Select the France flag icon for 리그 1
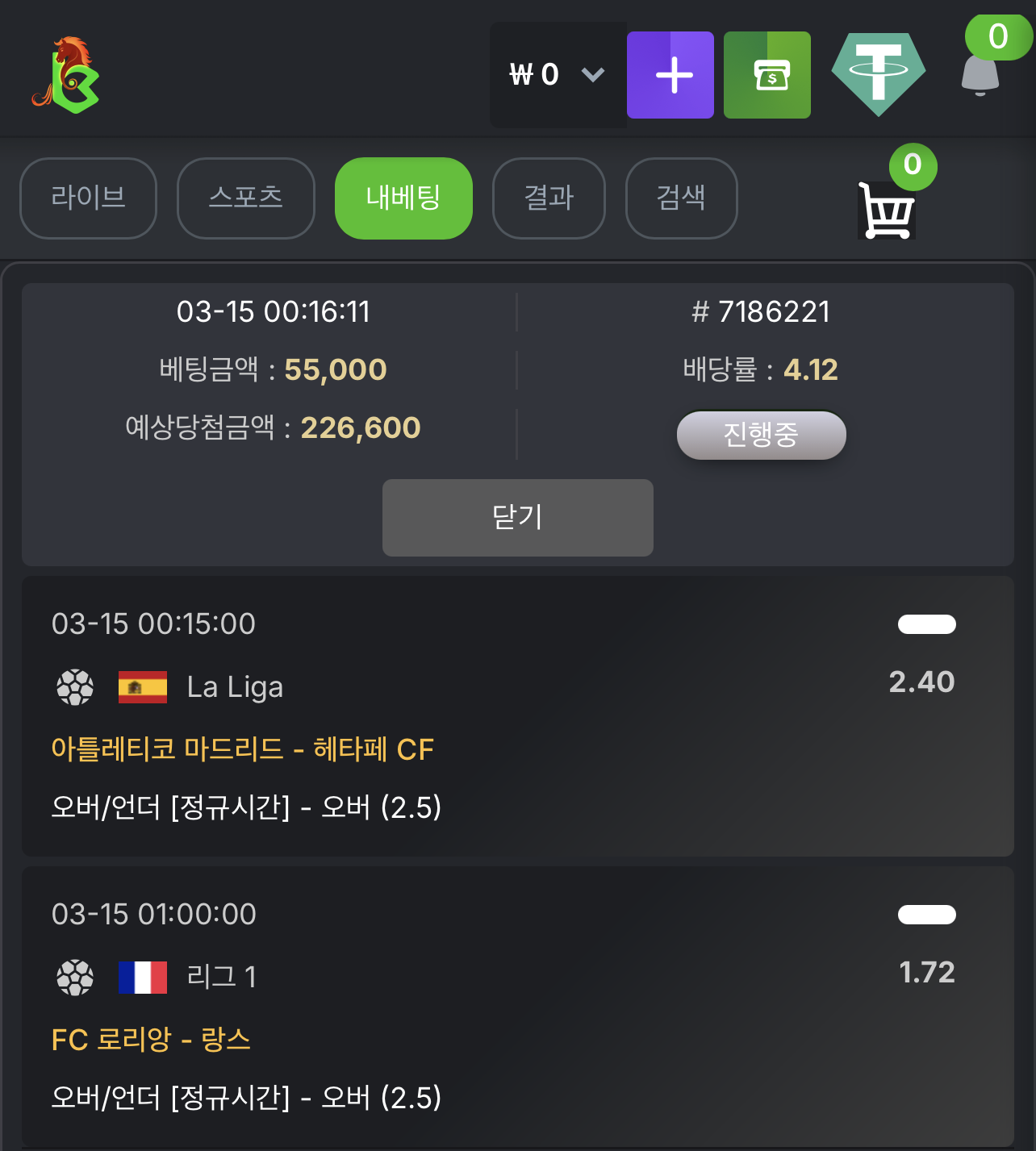The image size is (1036, 1151). [x=142, y=977]
